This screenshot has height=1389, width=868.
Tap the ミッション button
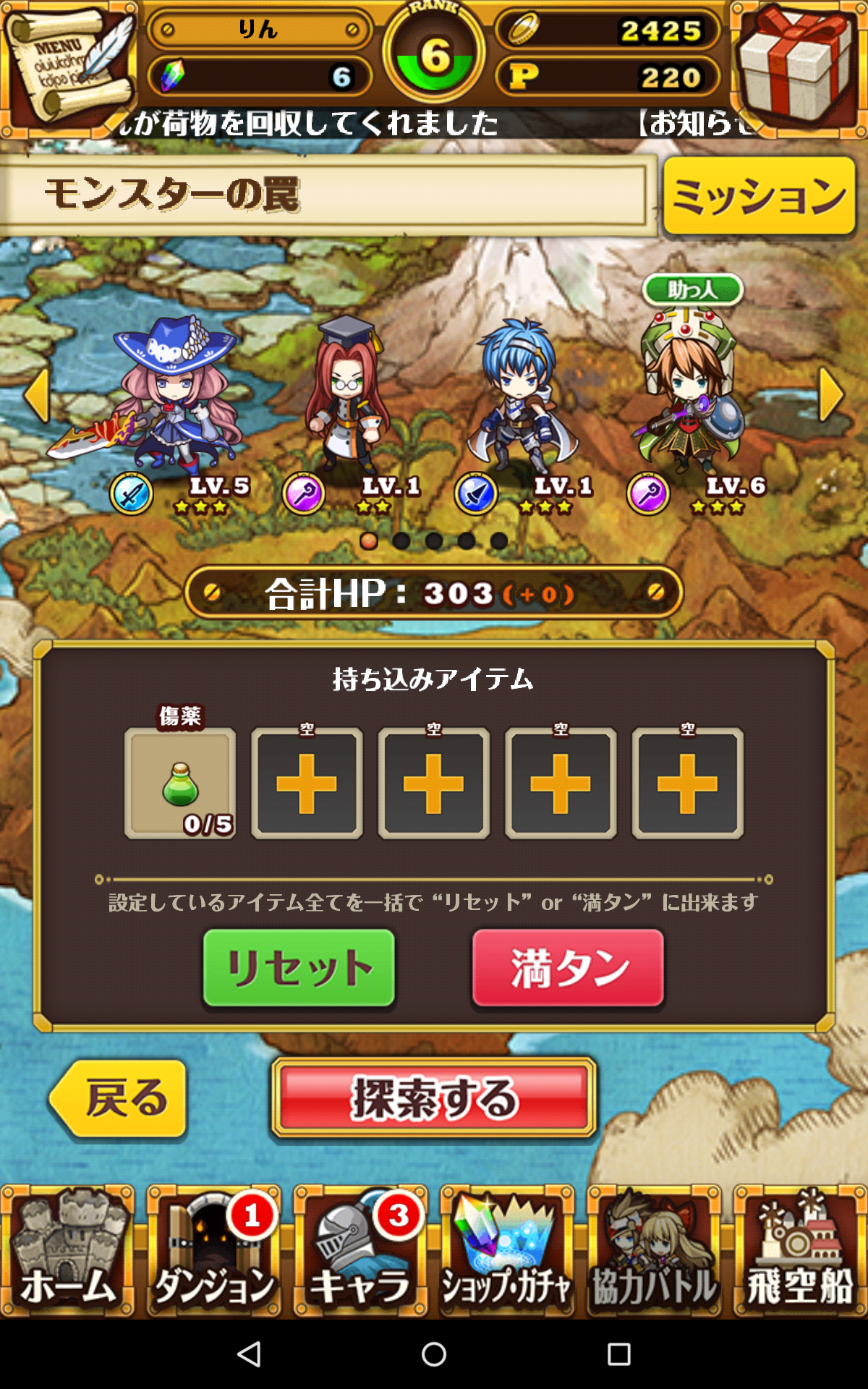(759, 195)
